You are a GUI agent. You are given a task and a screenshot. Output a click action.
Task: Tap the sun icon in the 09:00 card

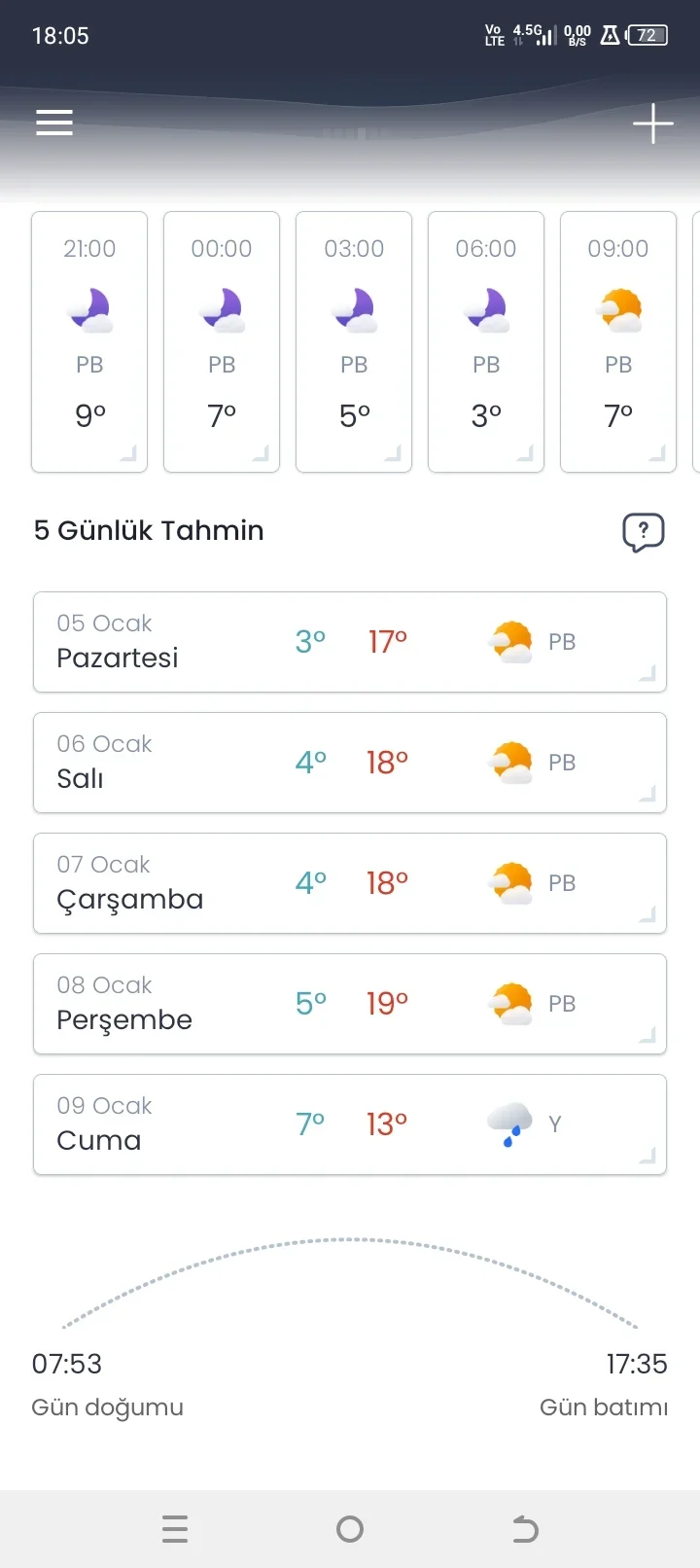click(x=617, y=307)
